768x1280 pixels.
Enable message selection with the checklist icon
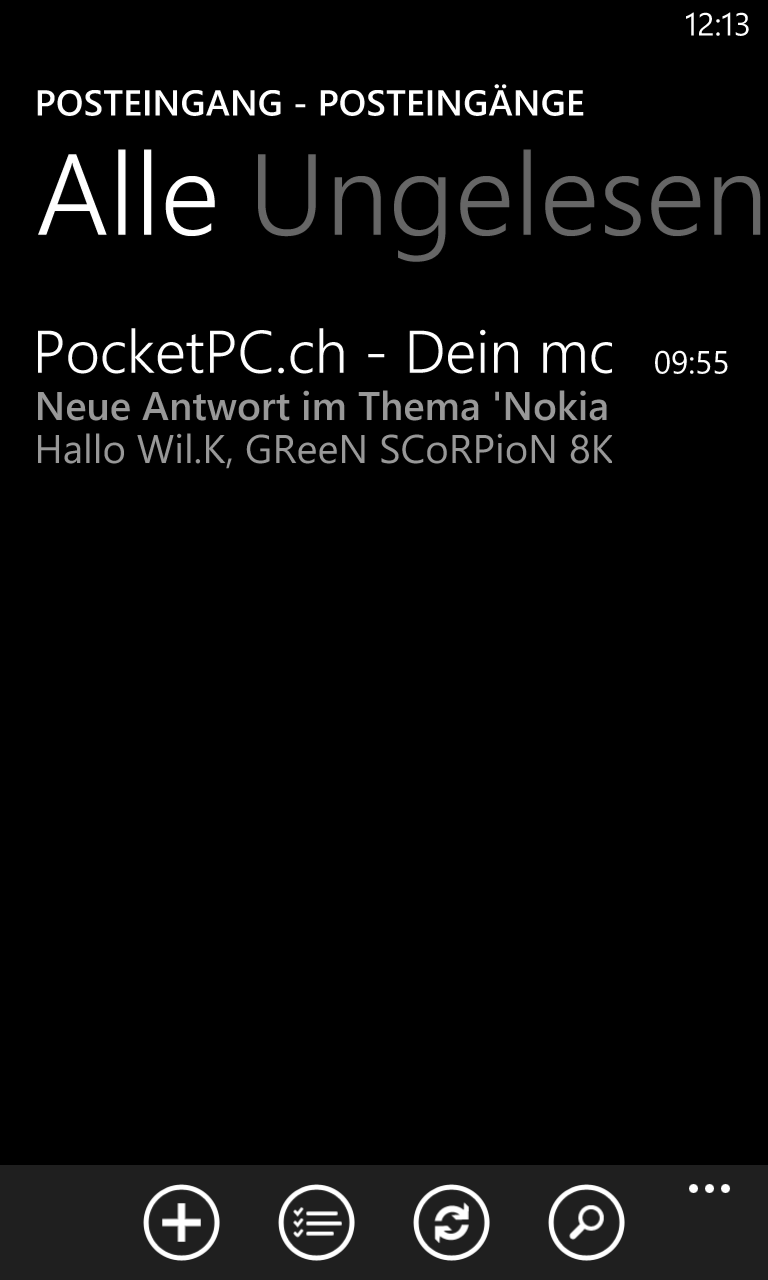tap(317, 1222)
